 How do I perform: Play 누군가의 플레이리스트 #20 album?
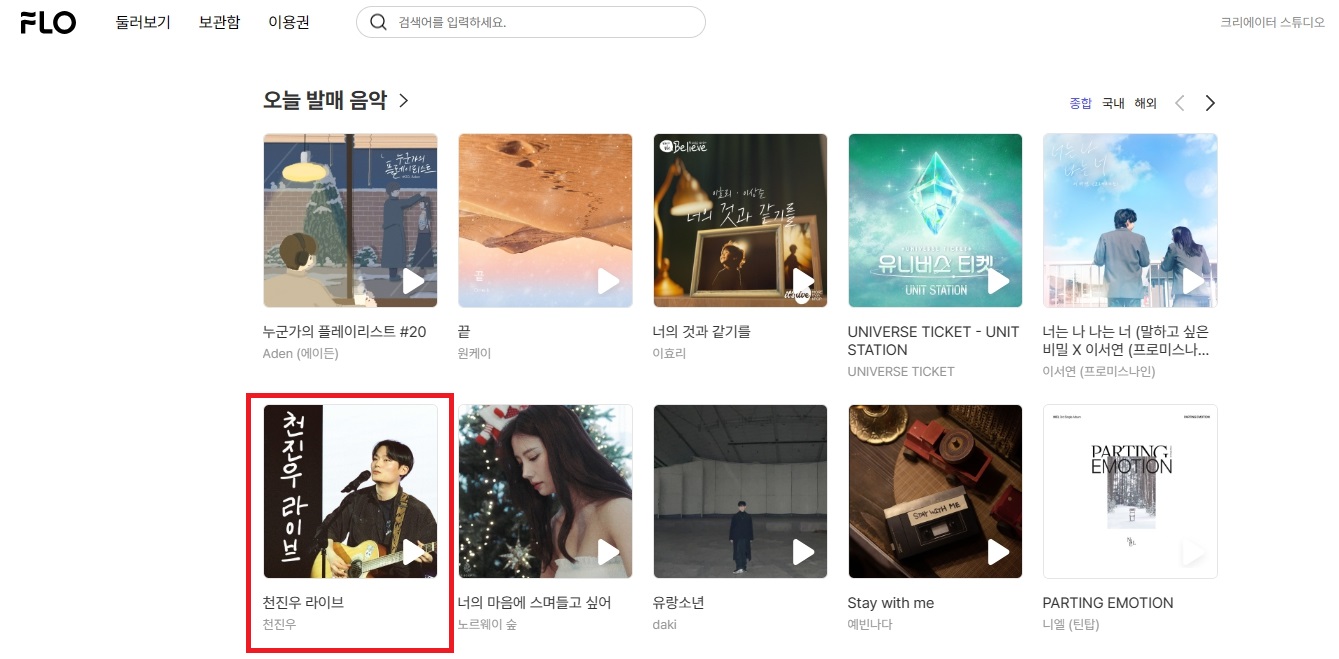pos(413,282)
